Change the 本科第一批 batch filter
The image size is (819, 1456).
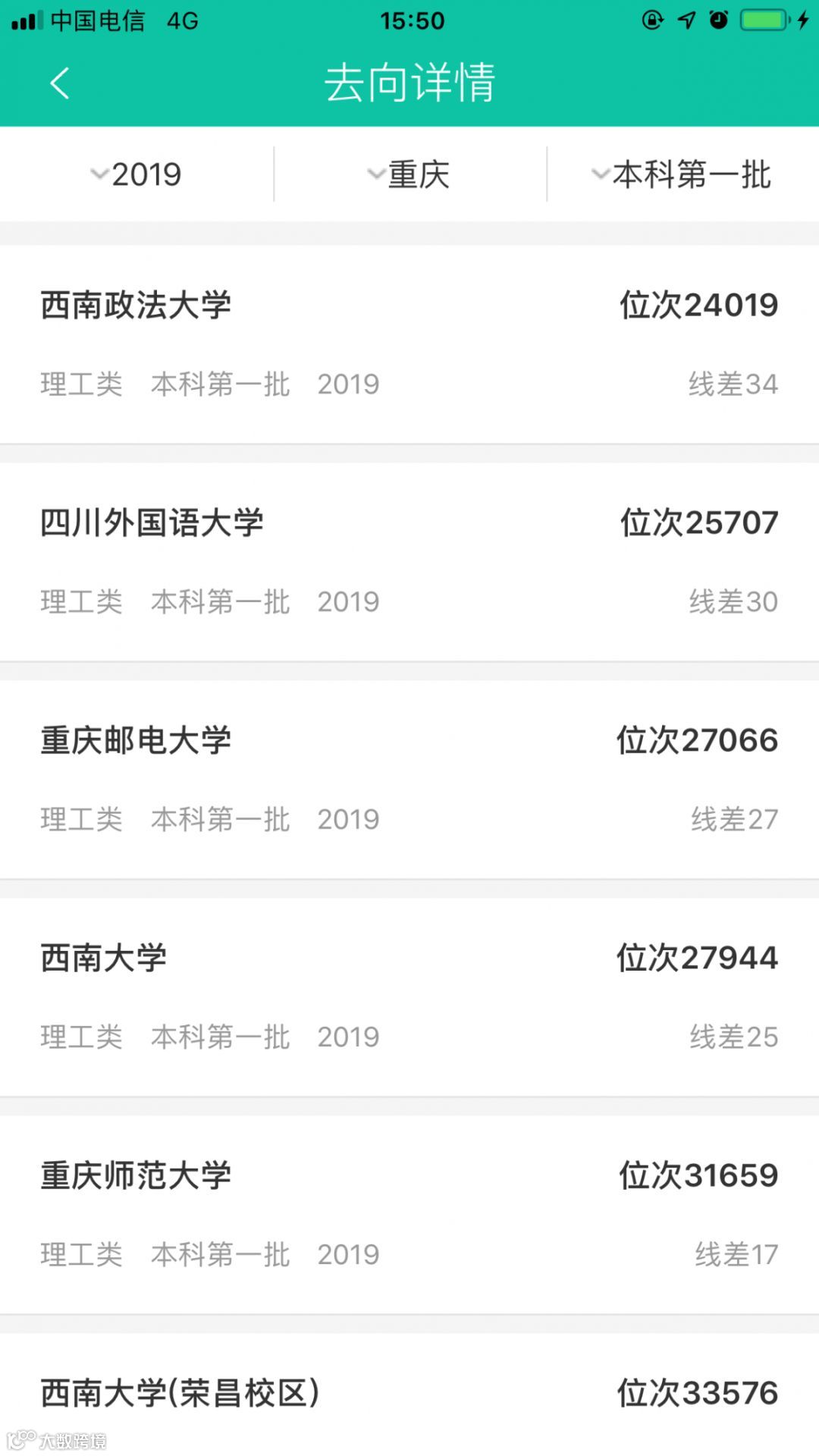point(682,174)
